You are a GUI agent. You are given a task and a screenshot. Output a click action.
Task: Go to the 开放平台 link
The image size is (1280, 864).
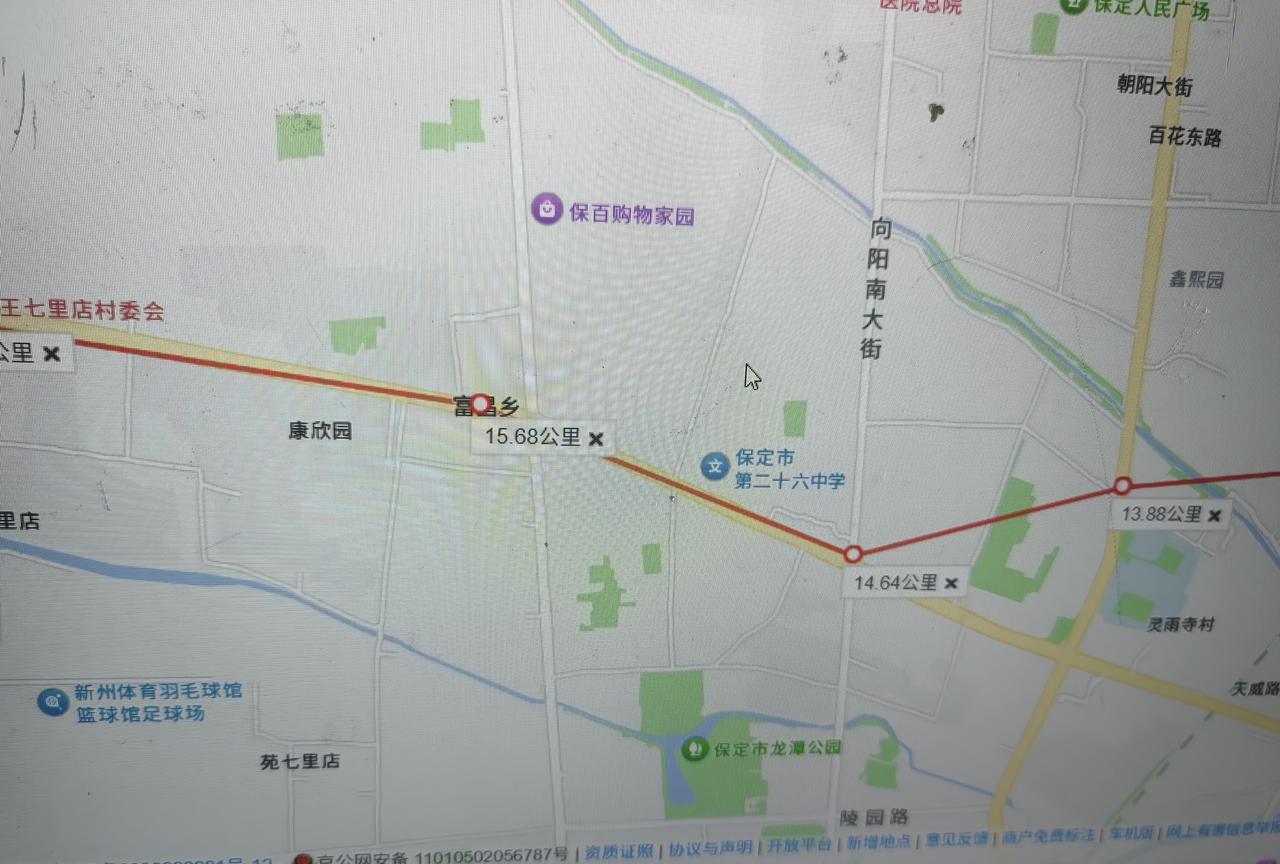(x=802, y=845)
